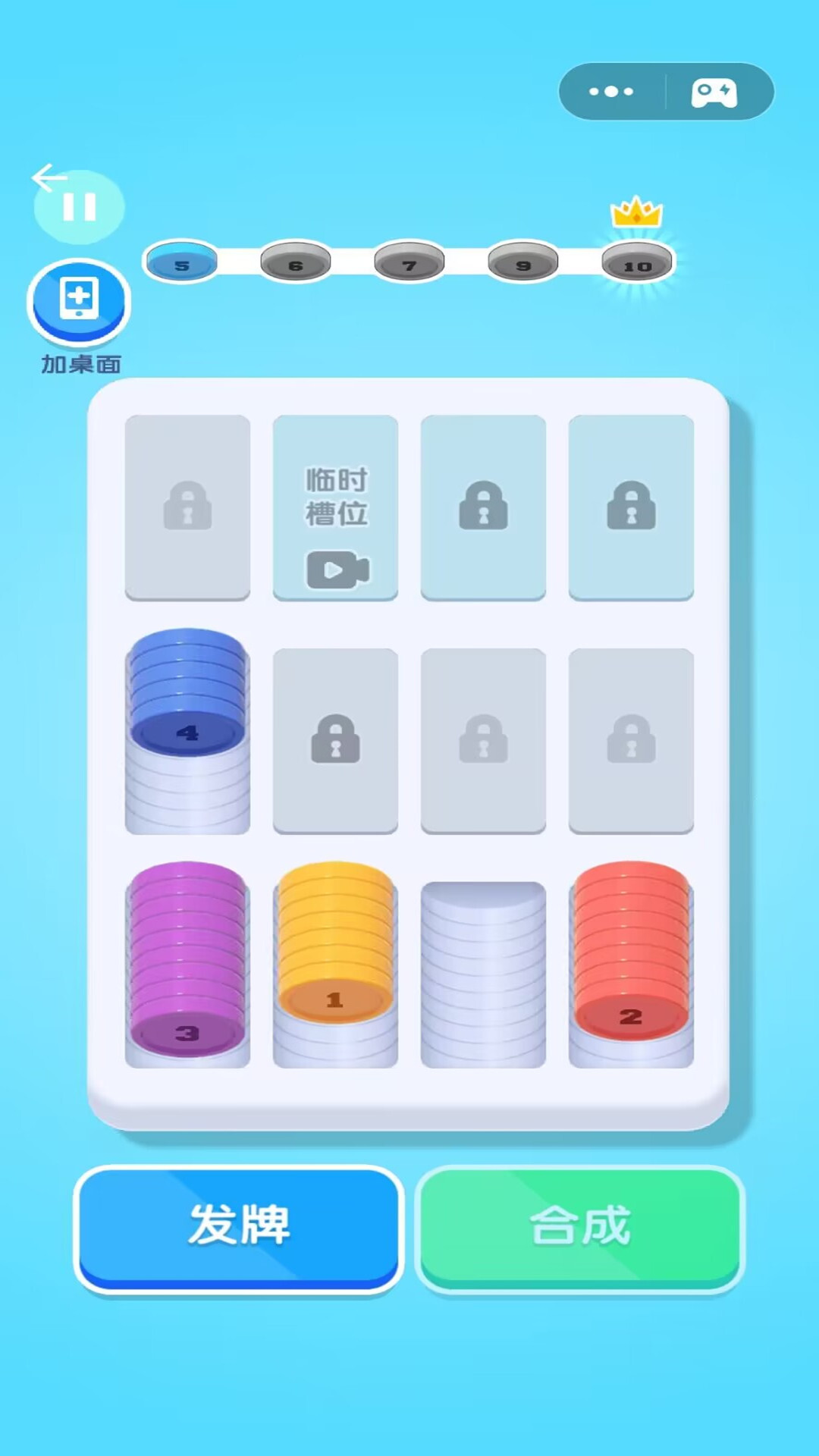
Task: Open the three-dot more menu
Action: [611, 91]
